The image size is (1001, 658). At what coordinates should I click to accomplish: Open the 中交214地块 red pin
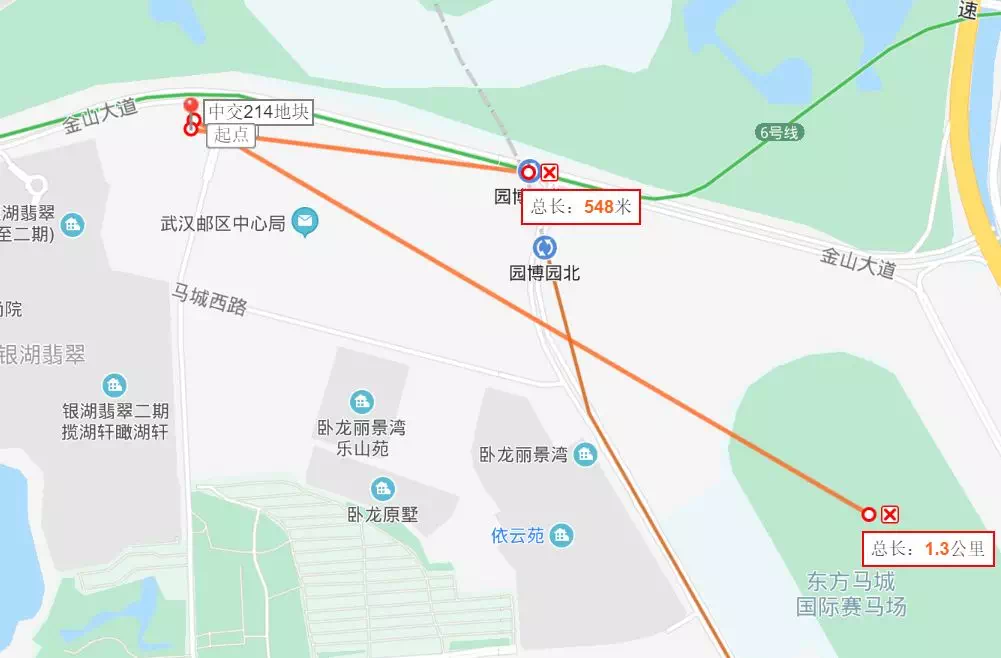click(191, 108)
